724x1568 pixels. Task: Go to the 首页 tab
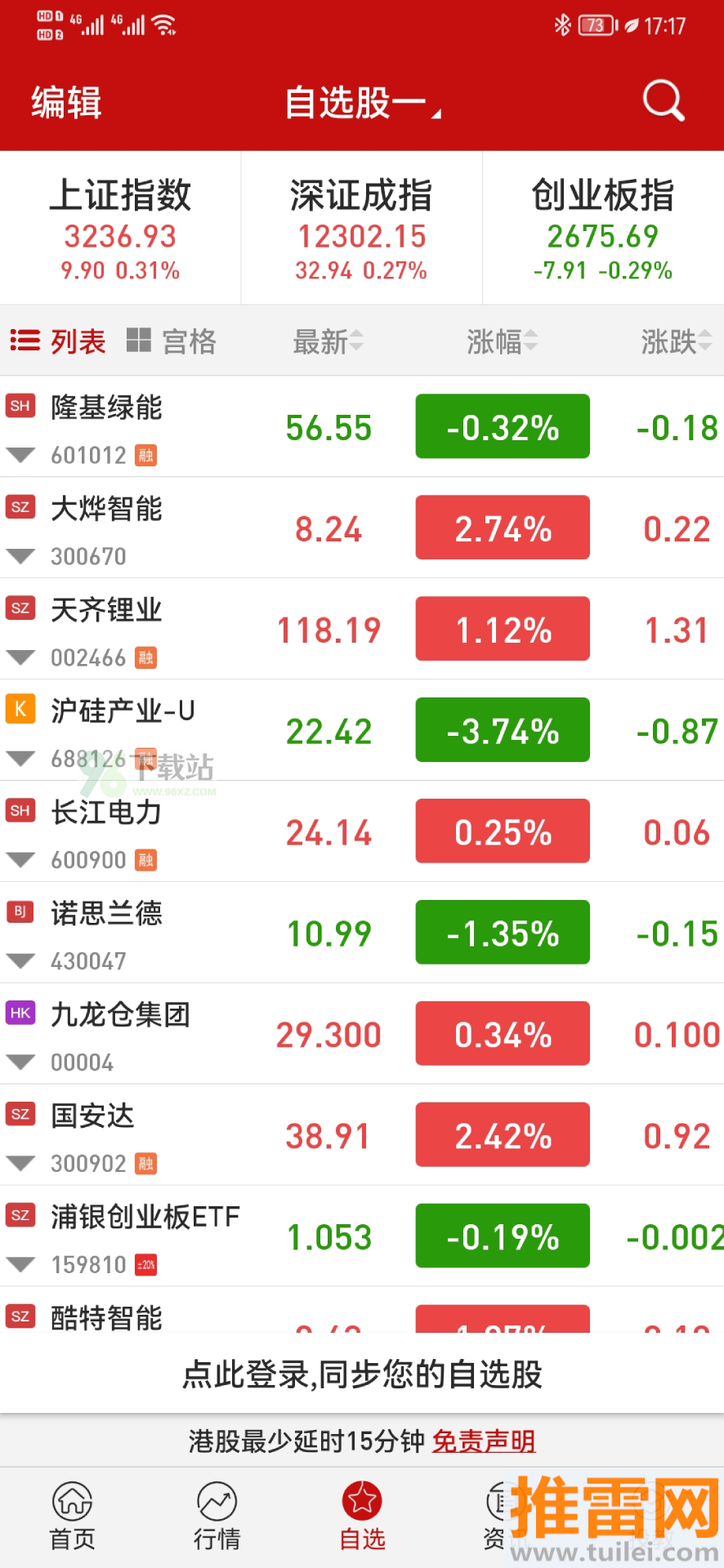pyautogui.click(x=73, y=1516)
